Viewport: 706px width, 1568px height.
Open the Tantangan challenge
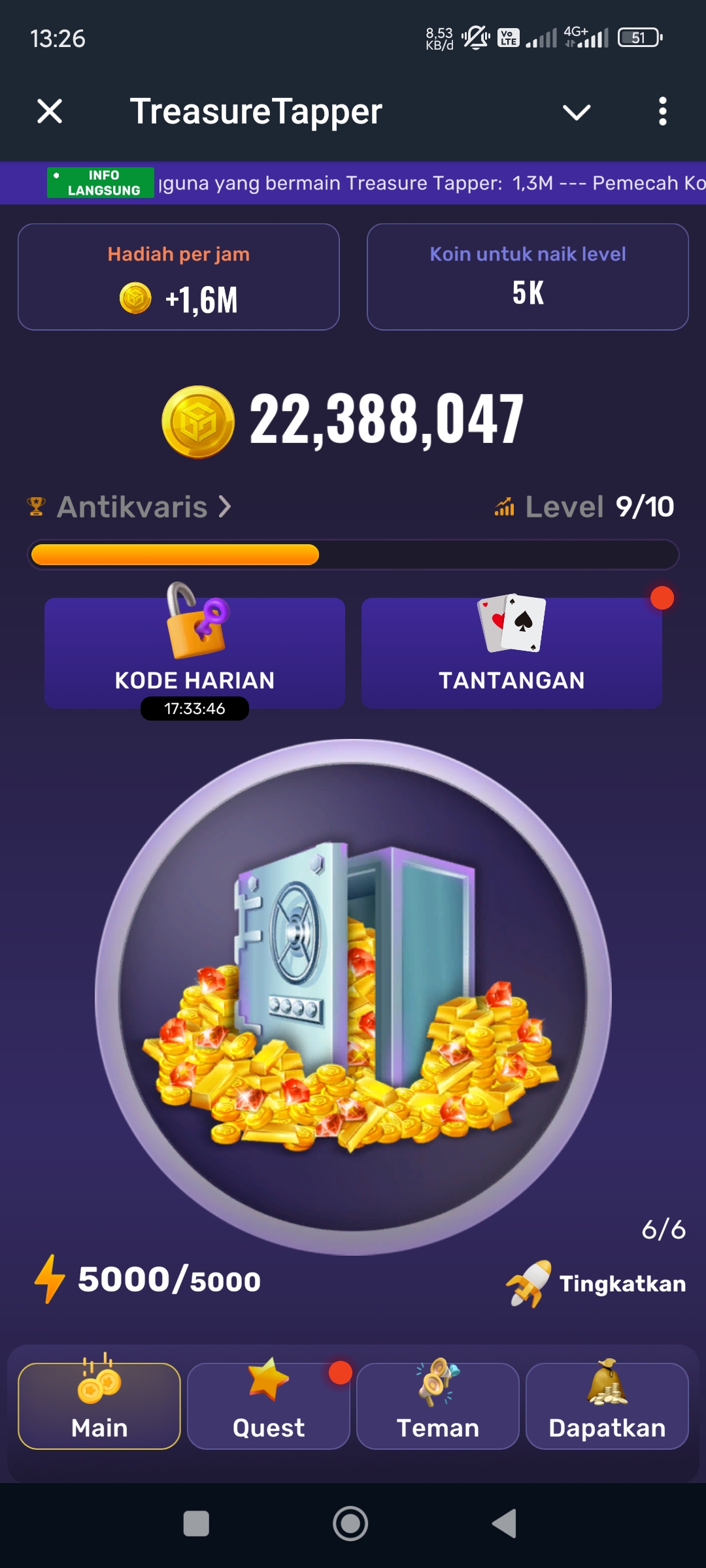pos(511,653)
